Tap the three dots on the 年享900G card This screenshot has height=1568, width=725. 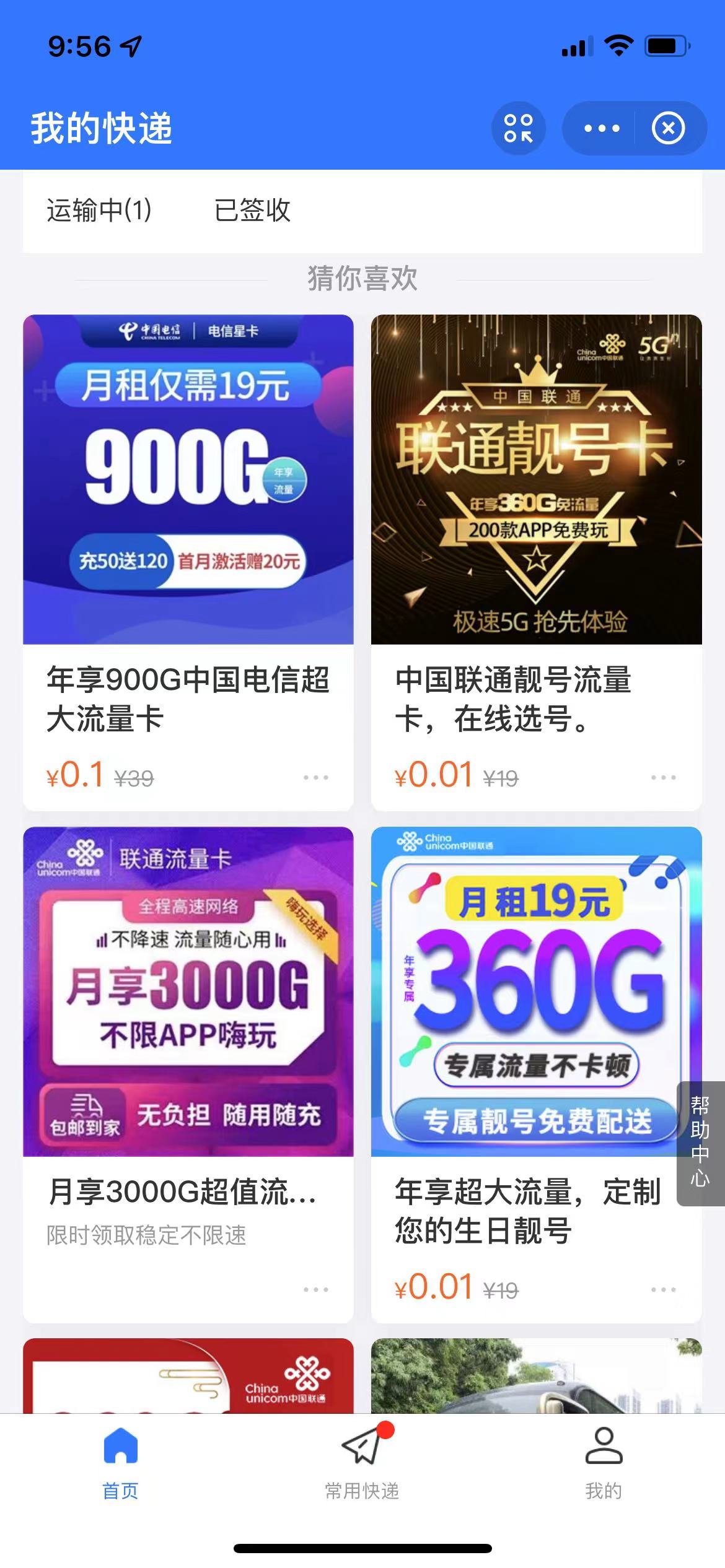(315, 777)
